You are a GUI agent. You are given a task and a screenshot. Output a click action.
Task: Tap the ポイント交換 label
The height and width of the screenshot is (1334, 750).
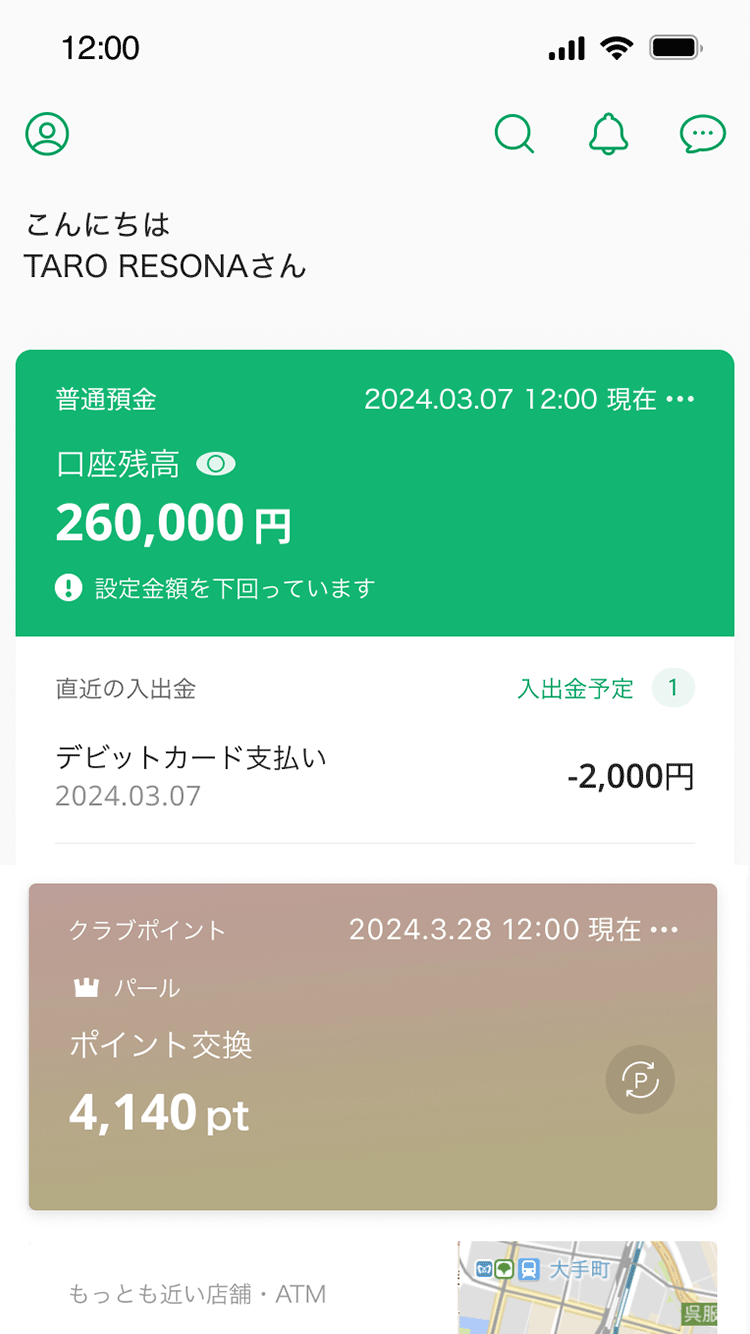tap(163, 1045)
